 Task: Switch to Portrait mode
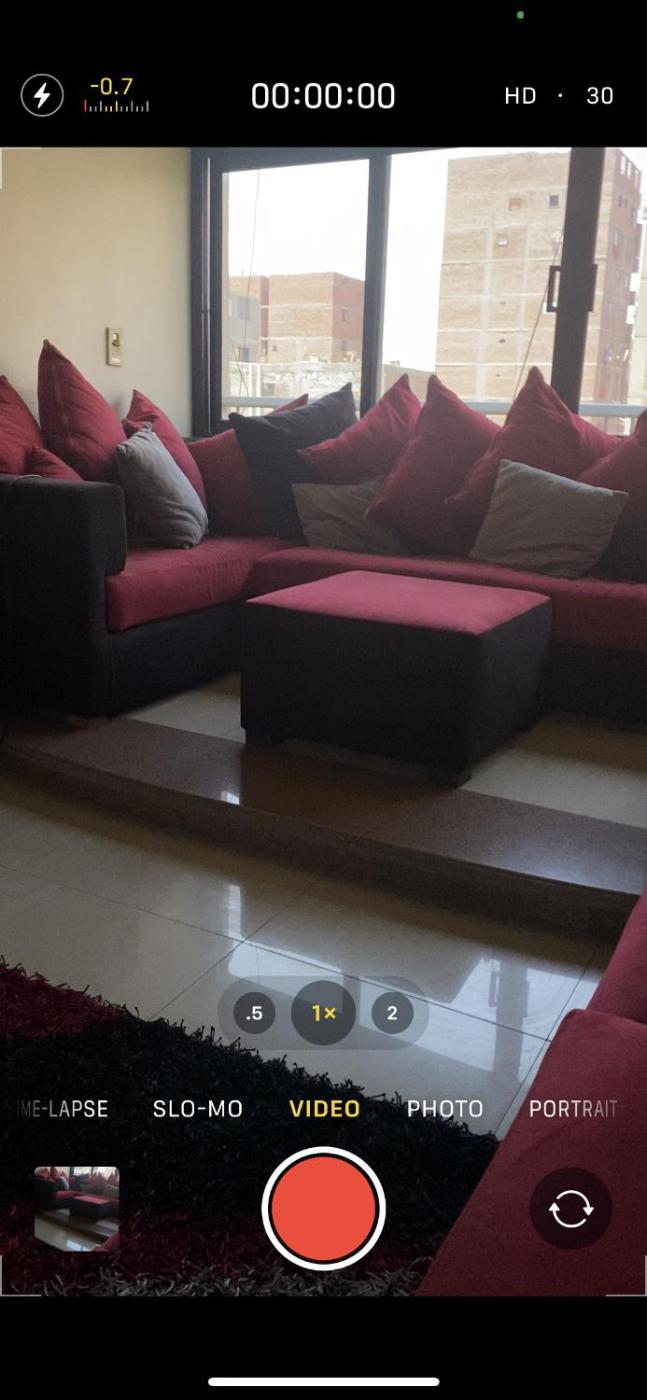coord(573,1109)
